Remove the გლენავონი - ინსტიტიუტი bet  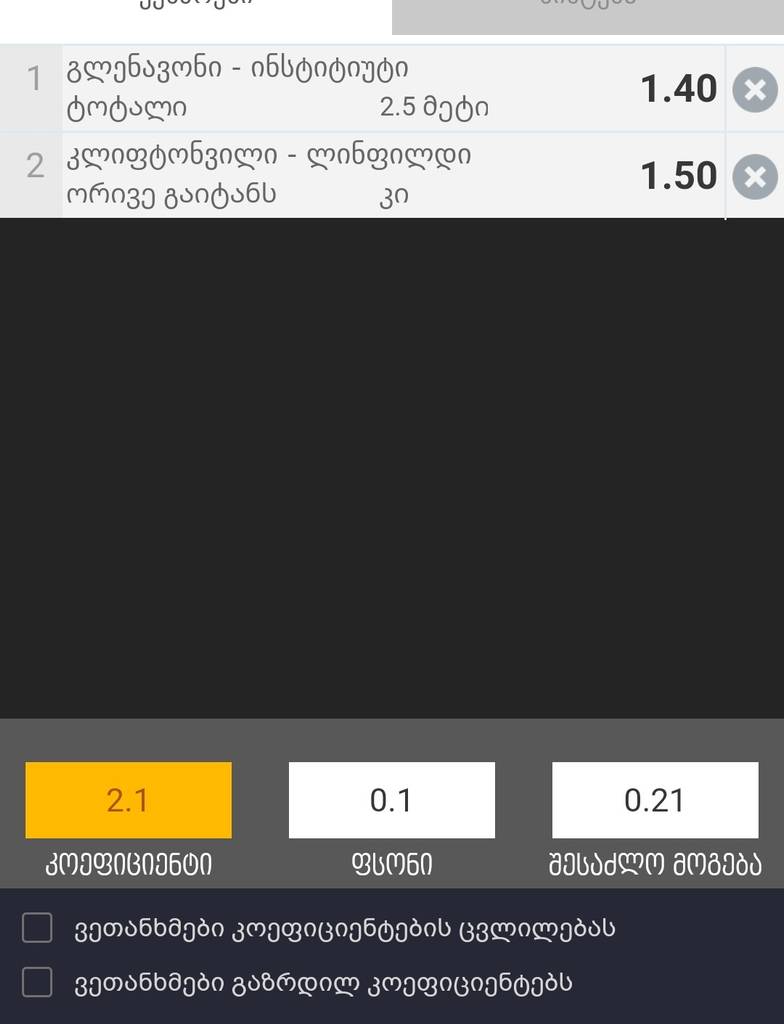coord(755,91)
